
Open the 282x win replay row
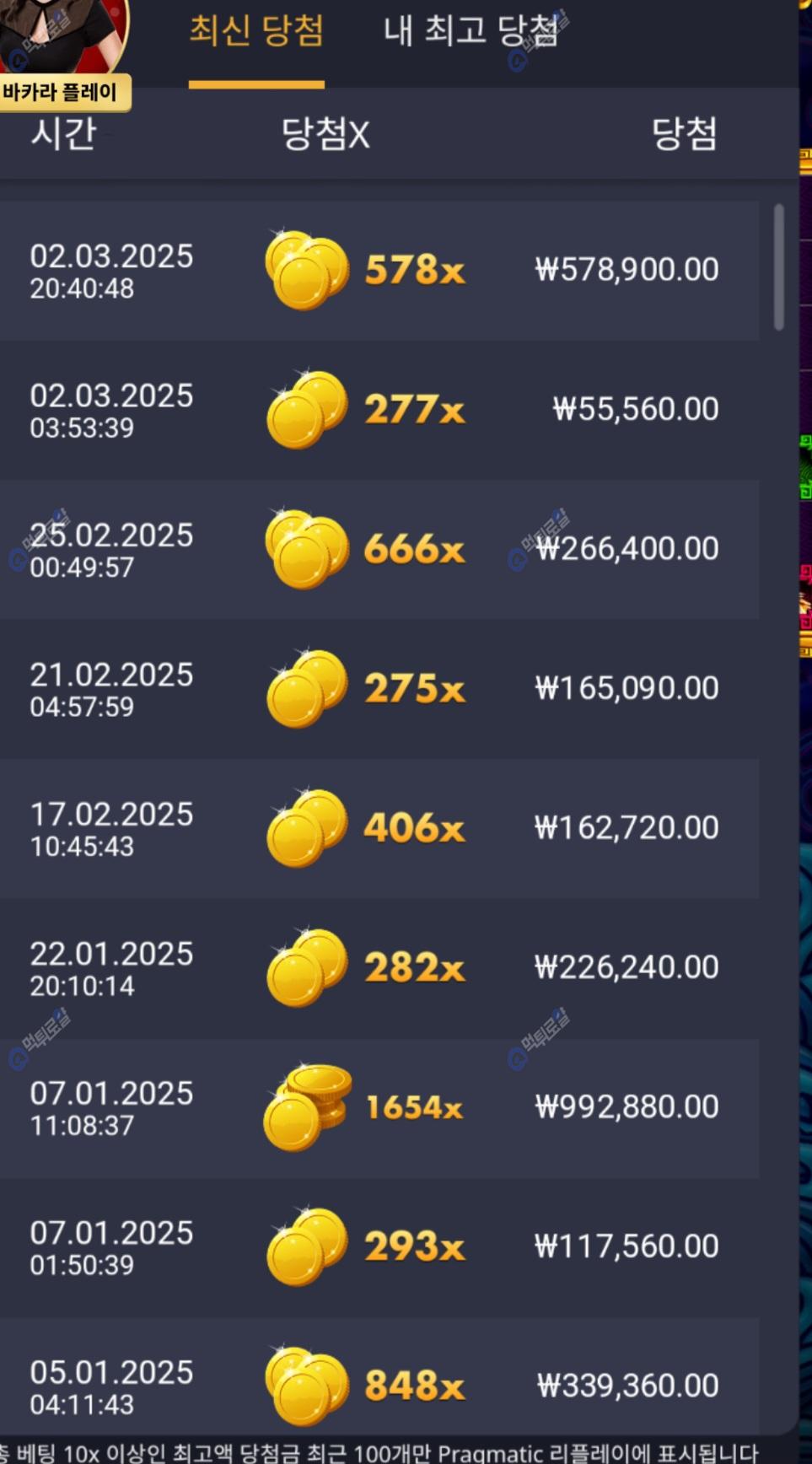pyautogui.click(x=379, y=967)
